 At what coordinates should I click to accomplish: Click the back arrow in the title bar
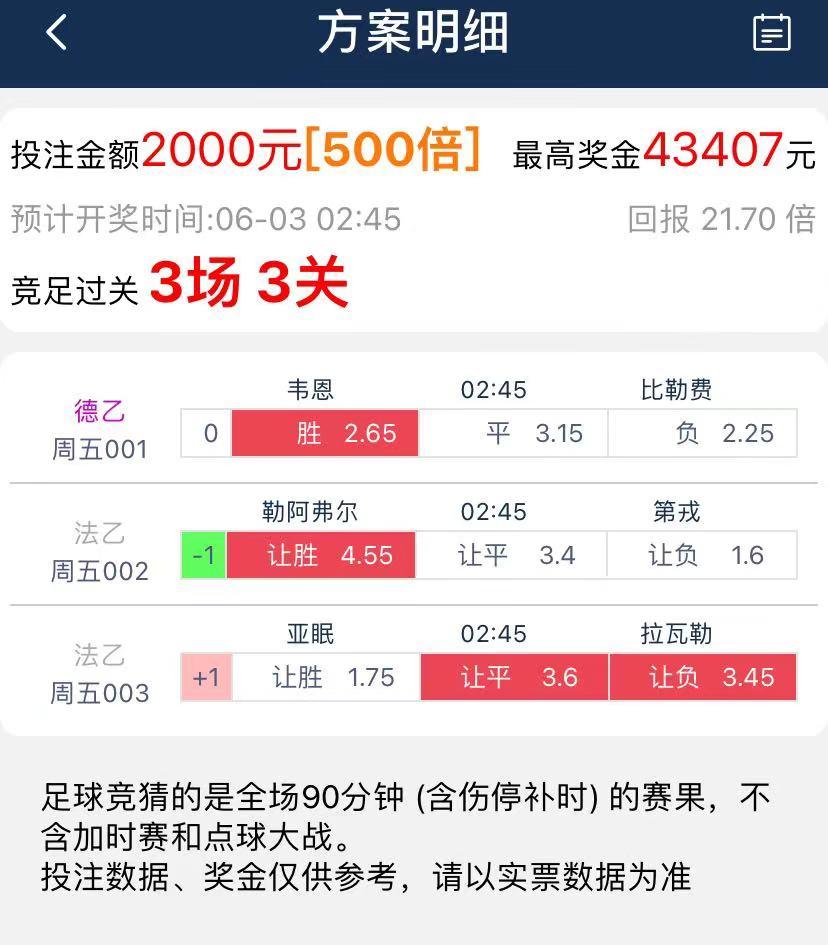(x=55, y=31)
